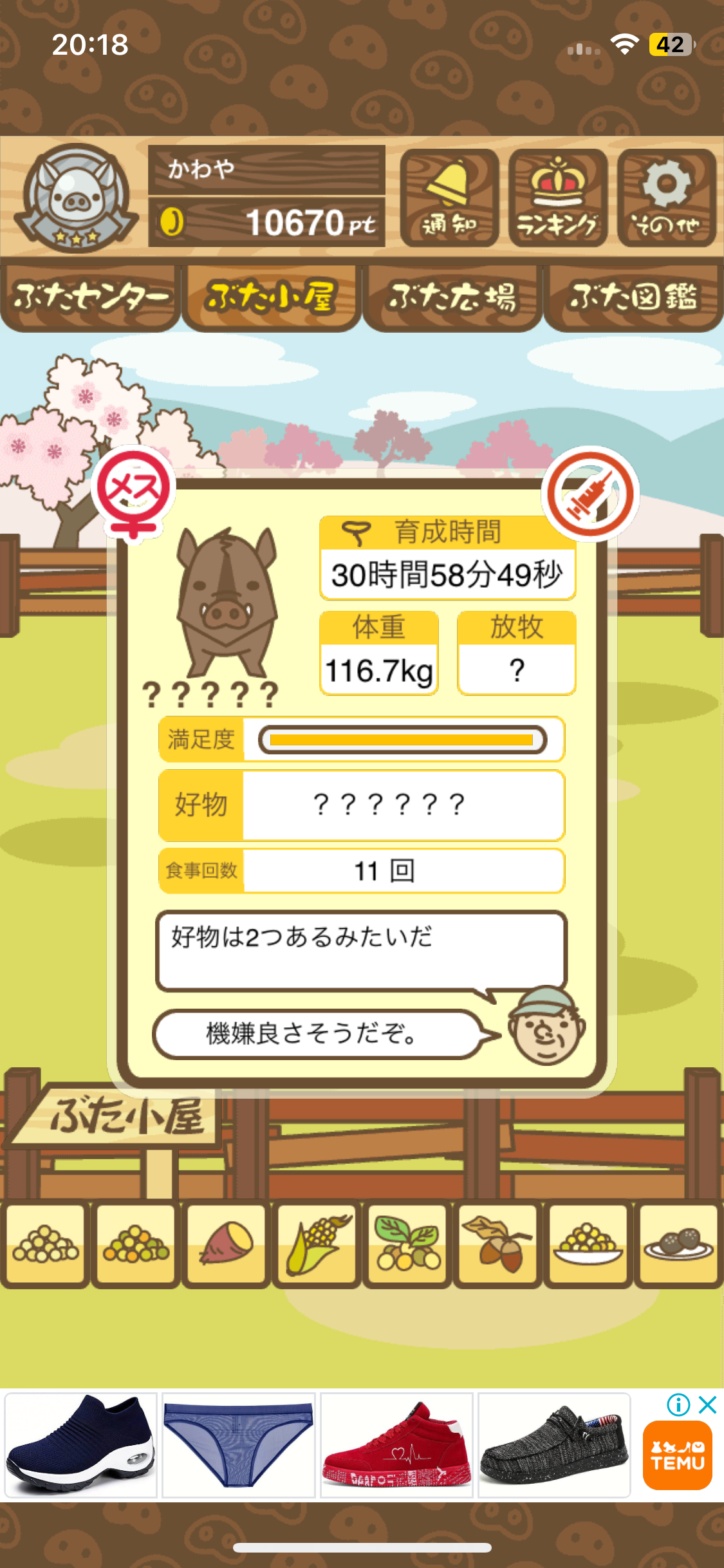Close the Temu ad banner
Viewport: 724px width, 1568px height.
pos(707,1405)
